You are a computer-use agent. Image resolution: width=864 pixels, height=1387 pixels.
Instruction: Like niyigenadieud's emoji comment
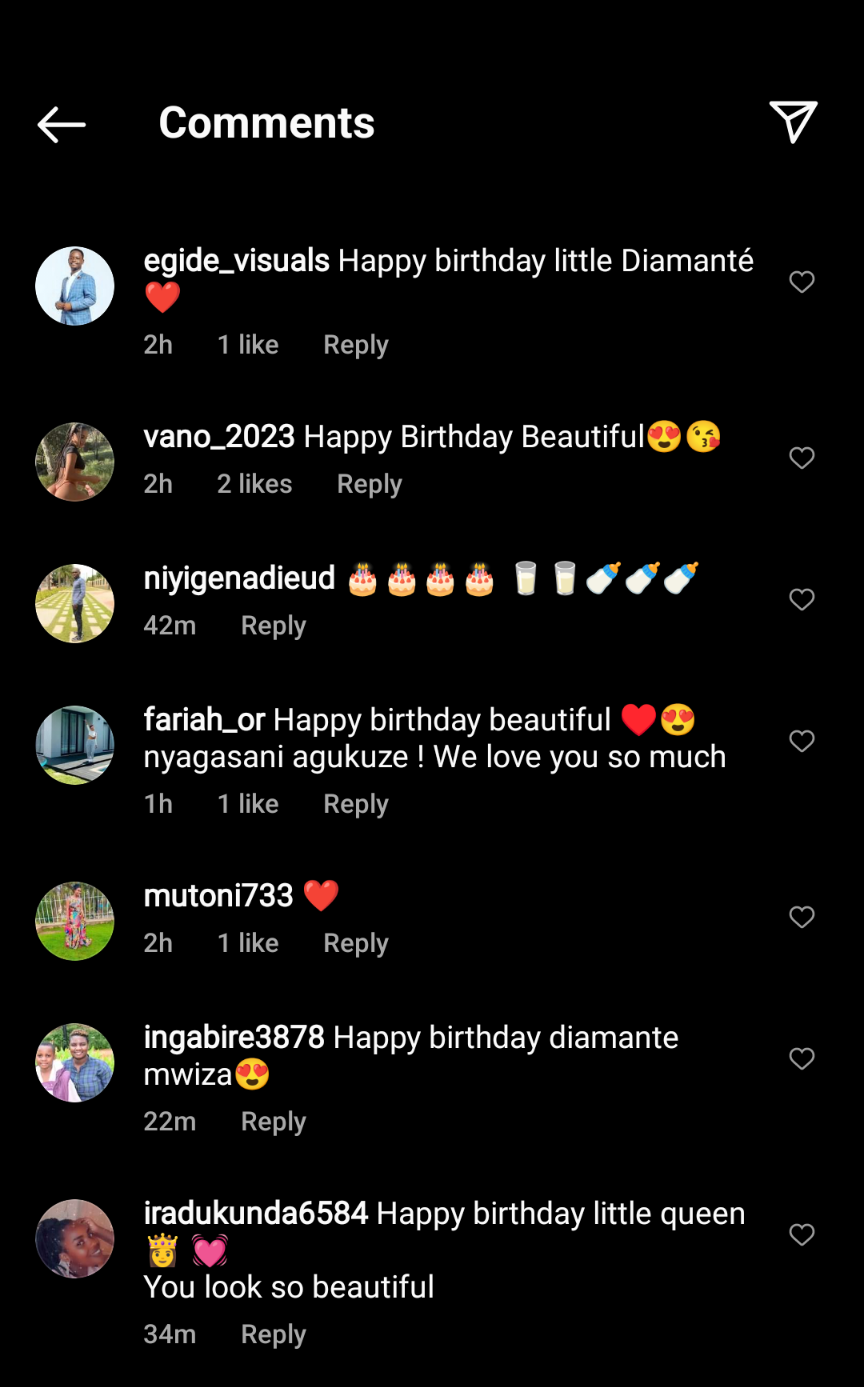pos(802,600)
